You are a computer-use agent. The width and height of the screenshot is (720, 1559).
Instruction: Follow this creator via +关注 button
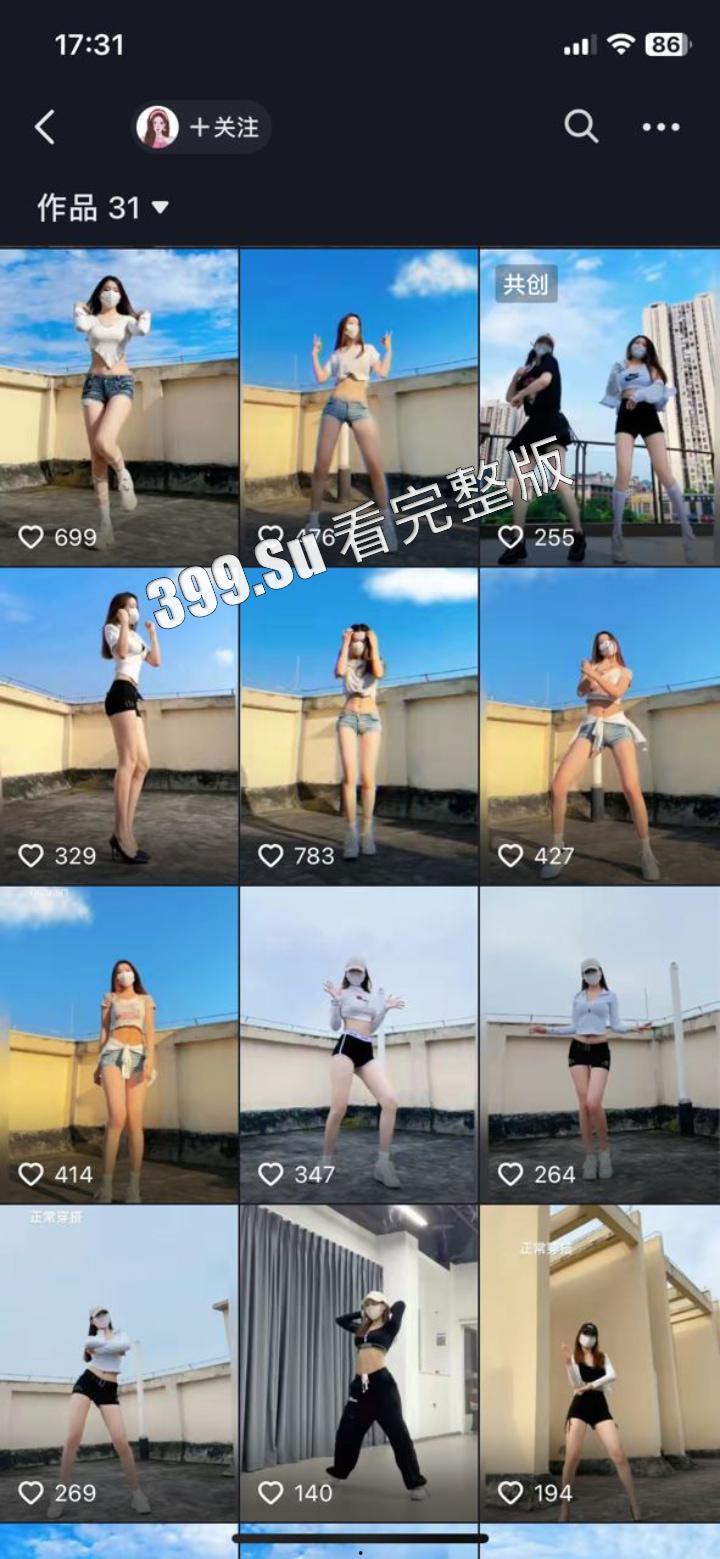(x=224, y=127)
